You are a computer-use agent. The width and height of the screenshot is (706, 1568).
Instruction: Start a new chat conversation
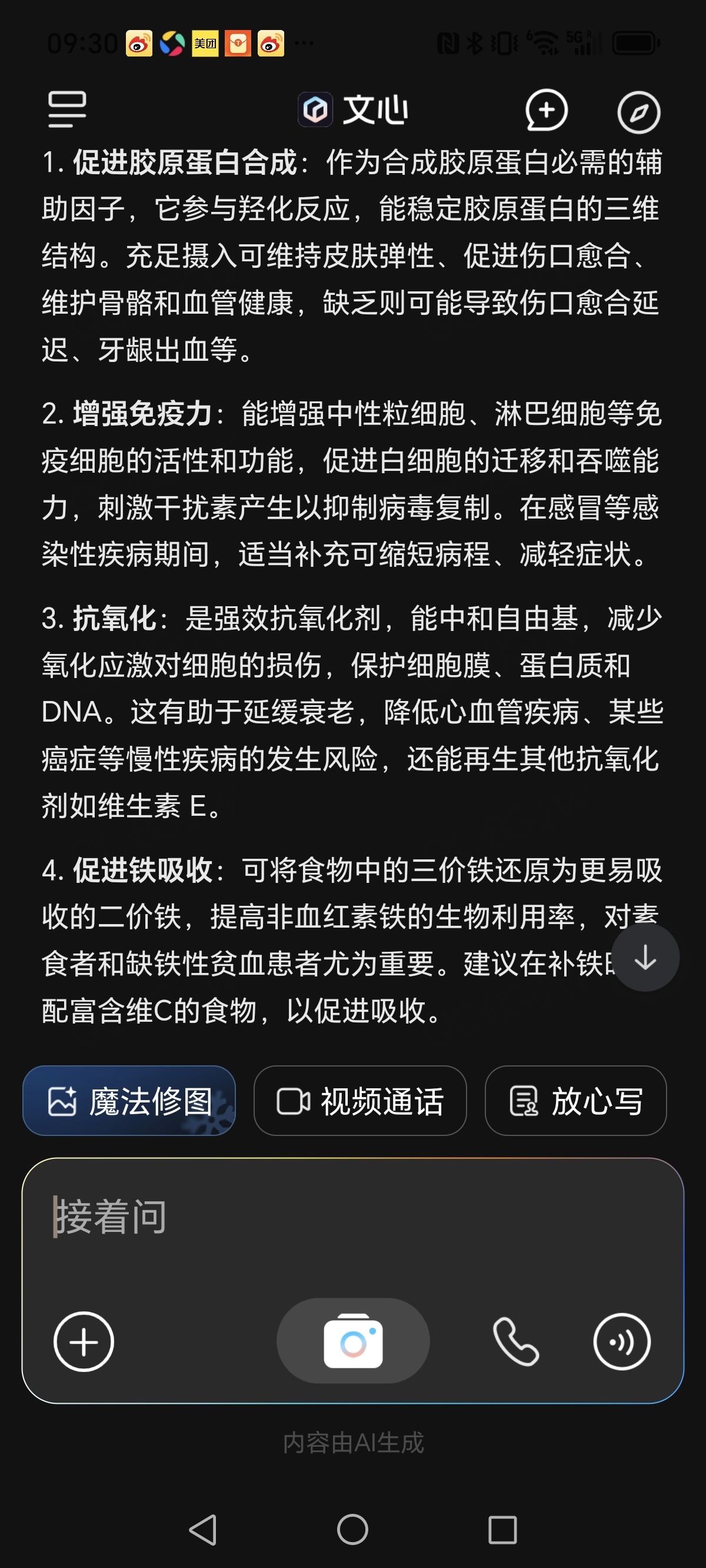pyautogui.click(x=546, y=111)
